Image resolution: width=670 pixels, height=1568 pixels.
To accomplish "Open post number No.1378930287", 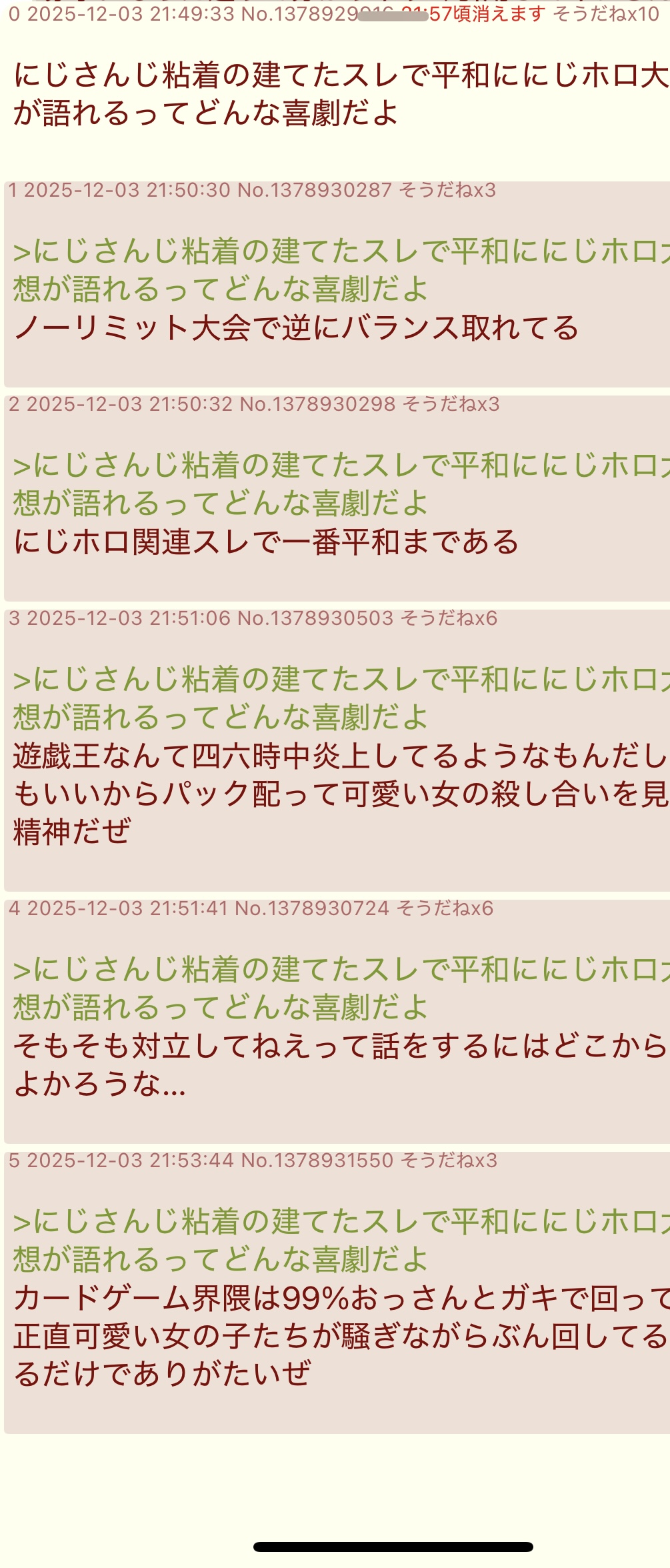I will coord(315,191).
